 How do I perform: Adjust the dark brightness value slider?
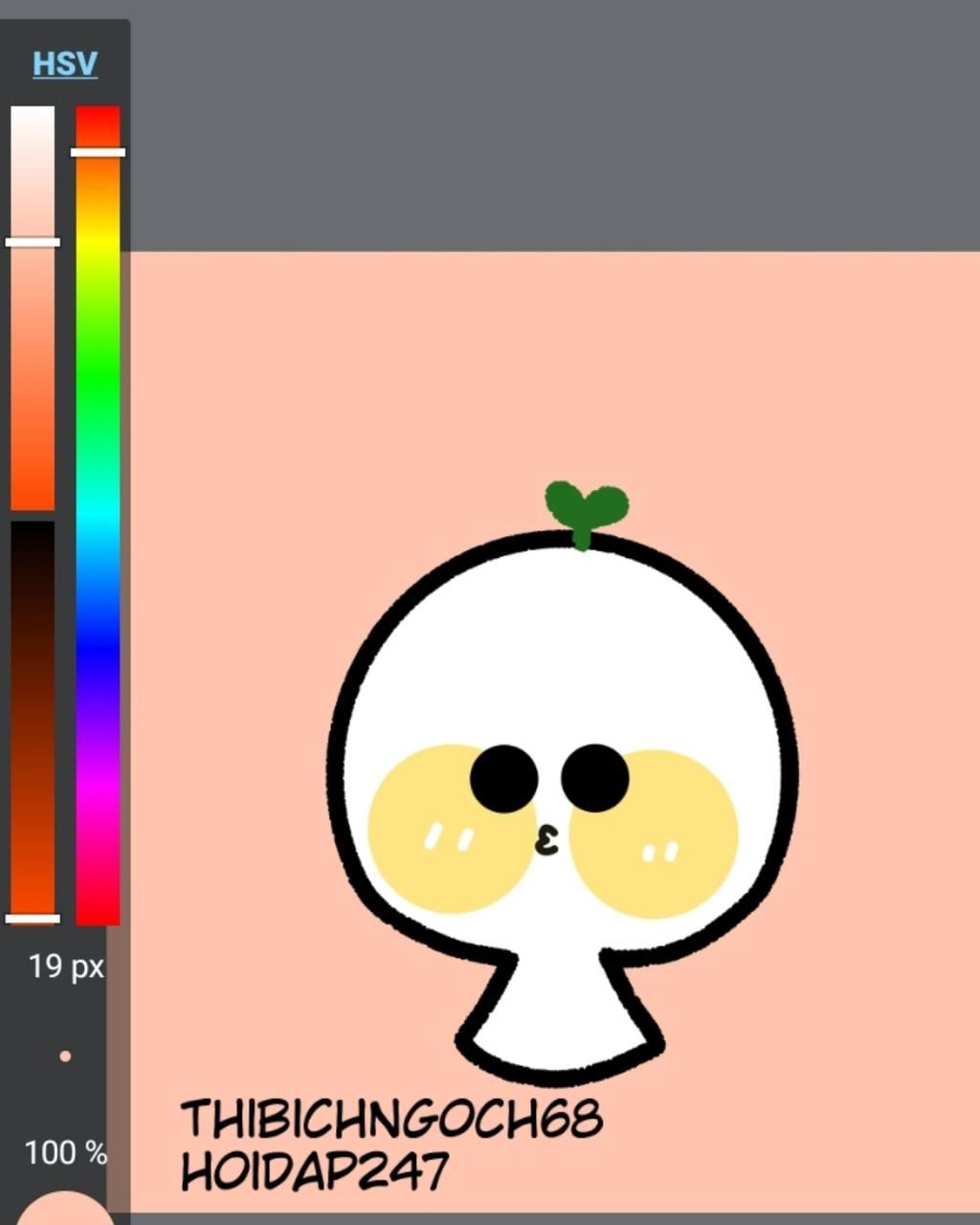click(33, 718)
